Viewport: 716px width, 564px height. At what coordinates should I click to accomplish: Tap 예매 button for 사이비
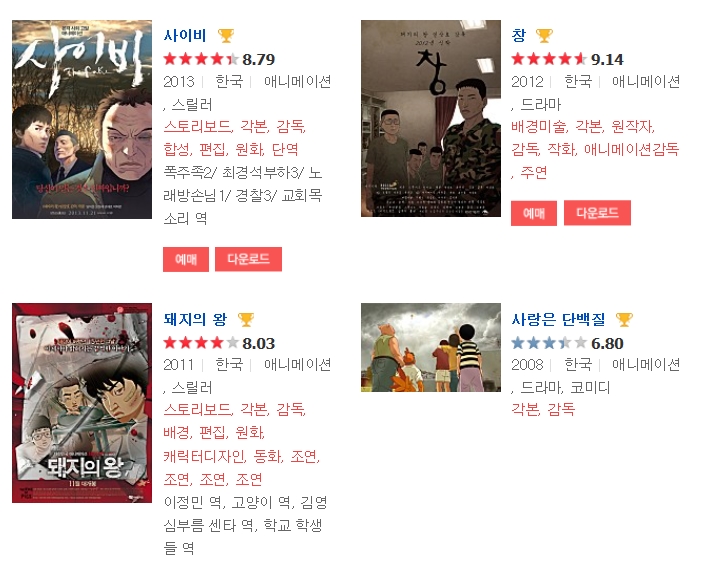point(185,259)
